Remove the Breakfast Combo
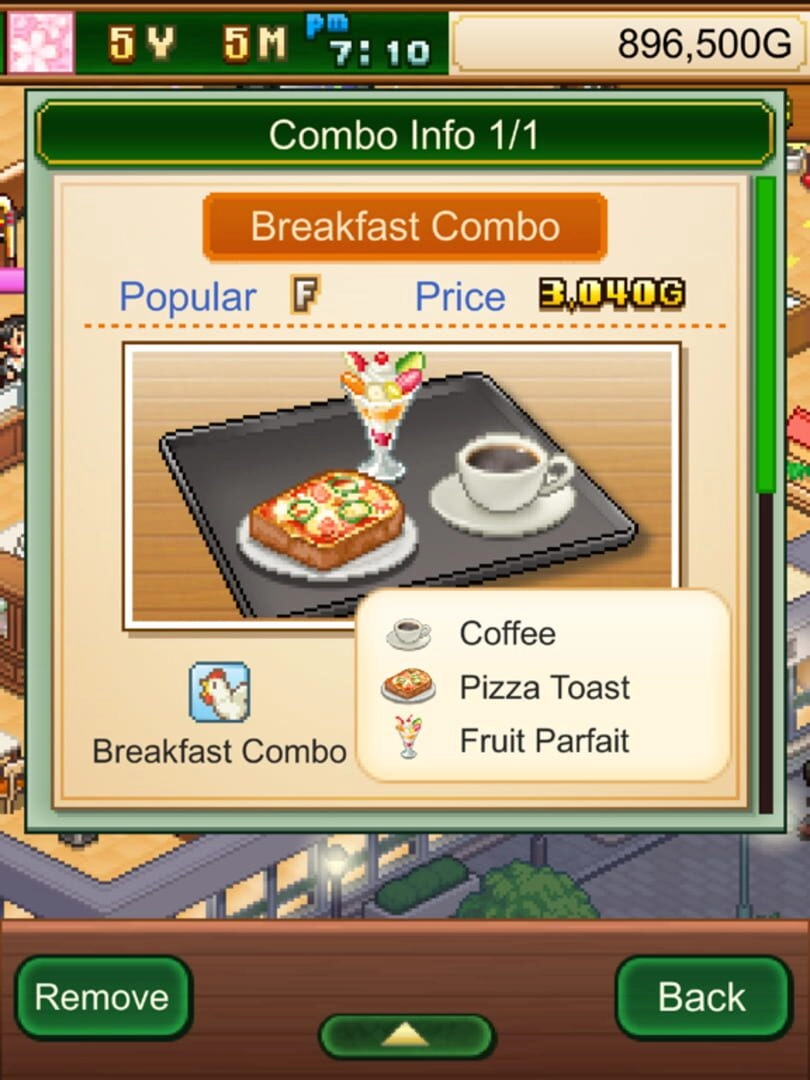 (x=102, y=997)
